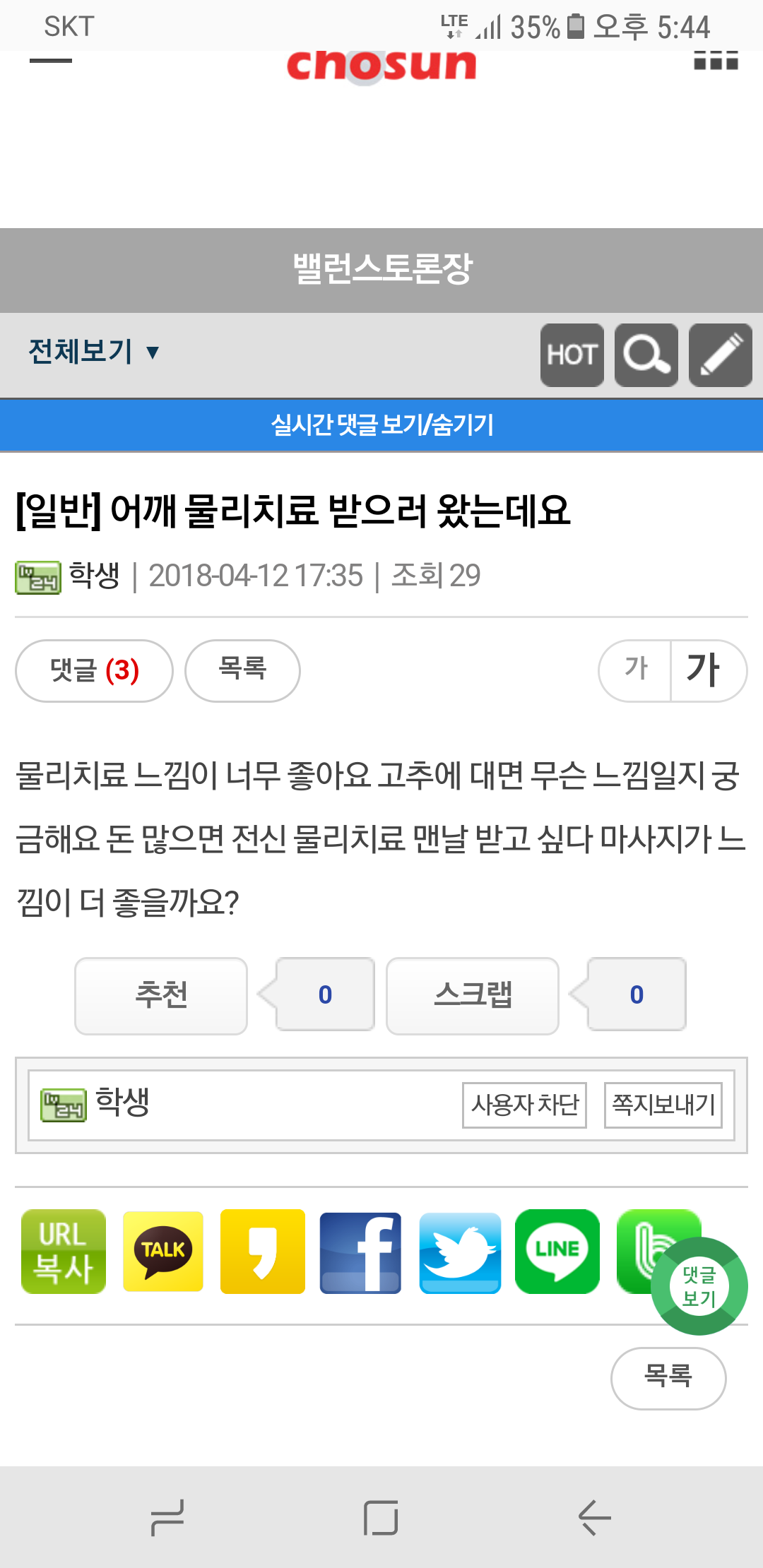Block the user via 사용자 차단
The width and height of the screenshot is (763, 1568).
coord(524,1105)
